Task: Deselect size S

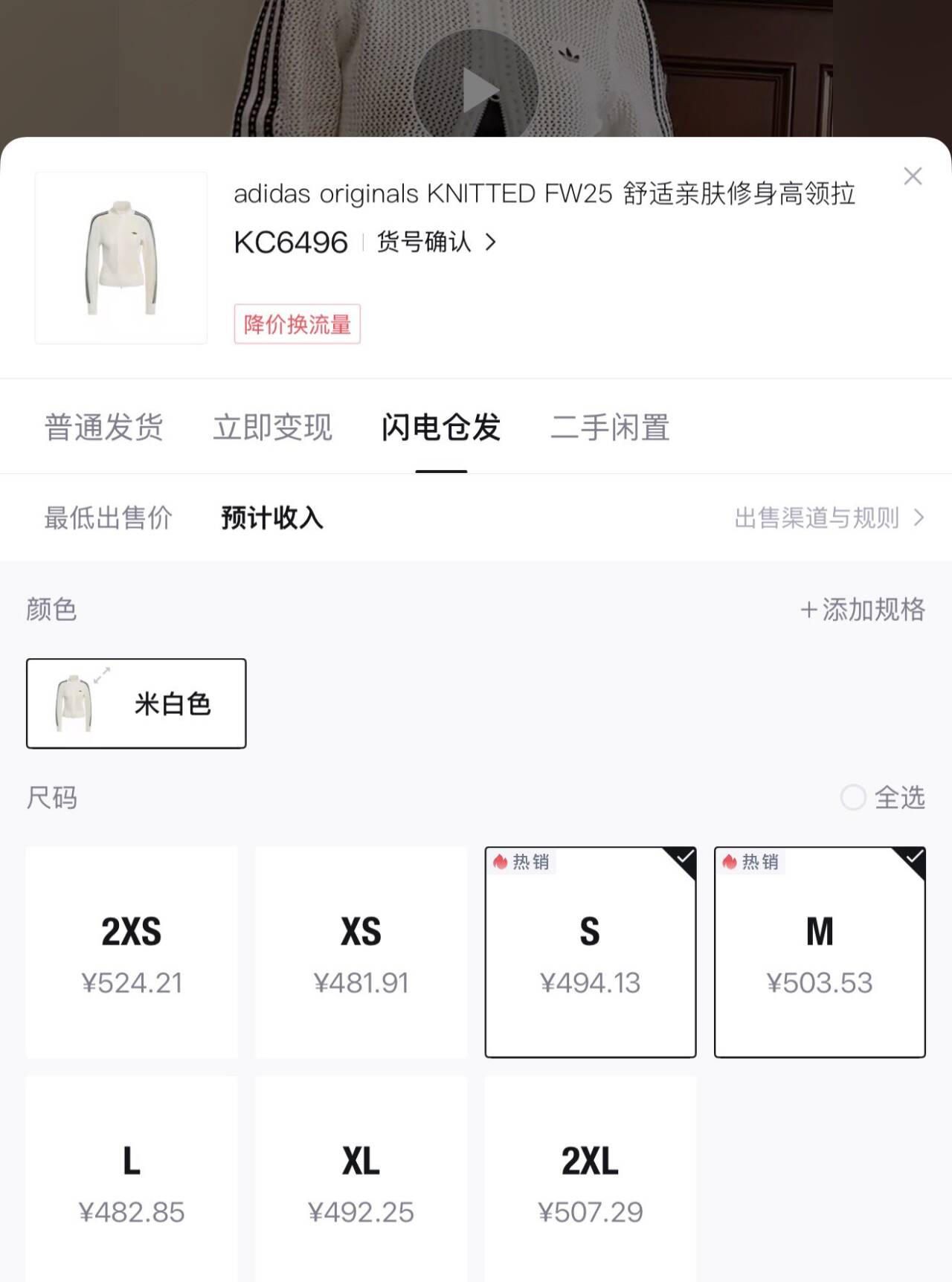Action: coord(590,952)
